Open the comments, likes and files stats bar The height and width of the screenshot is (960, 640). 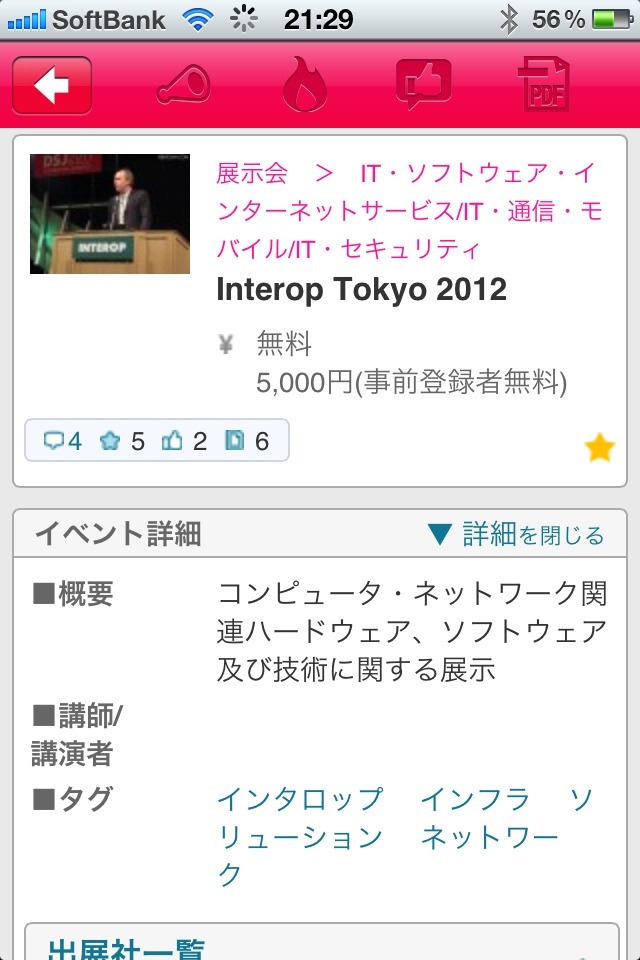(157, 440)
